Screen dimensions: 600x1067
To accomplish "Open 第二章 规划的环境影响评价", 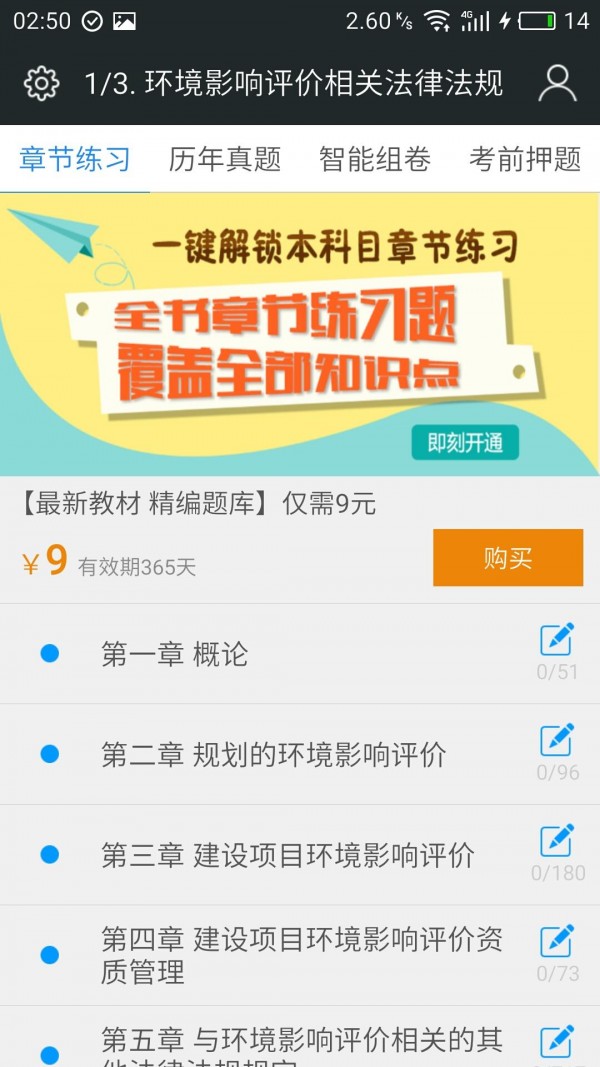I will tap(274, 755).
